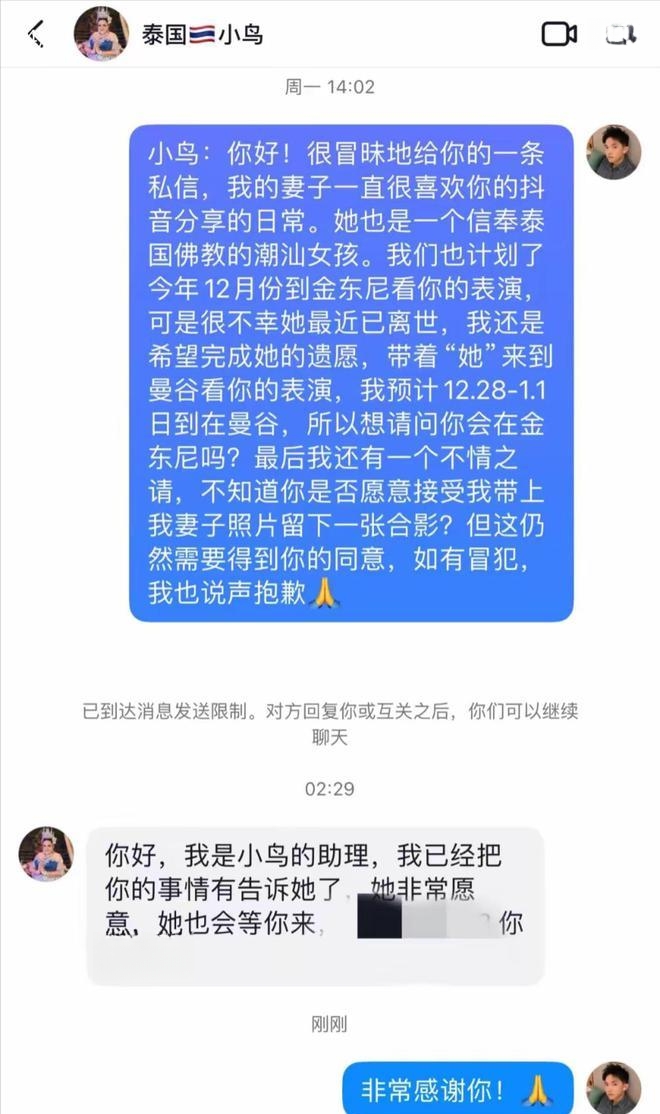This screenshot has width=660, height=1114.
Task: Go back from the chat with 泰国小鸟
Action: coord(37,34)
